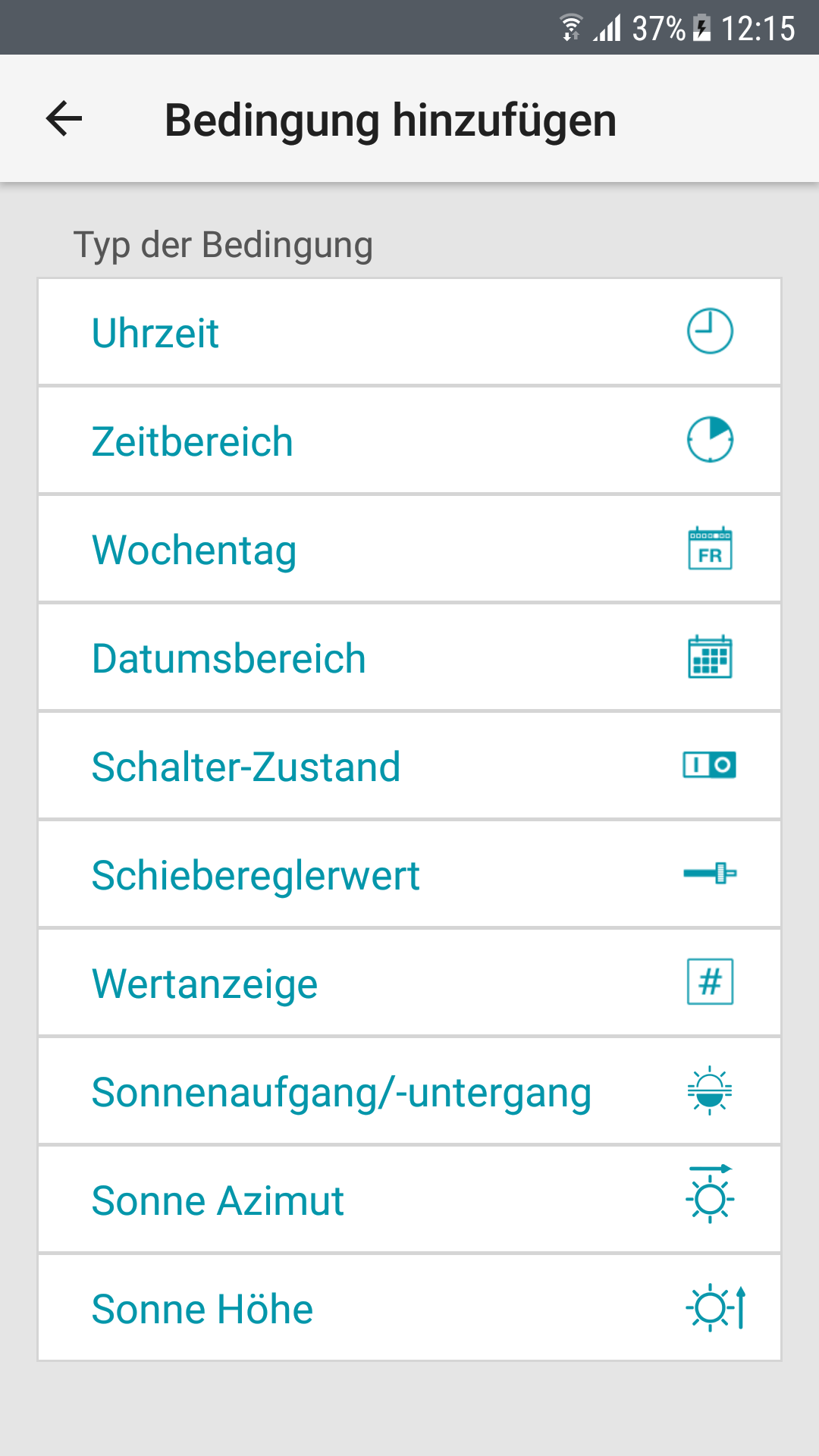Image resolution: width=819 pixels, height=1456 pixels.
Task: Tap the Sonne Höhe row
Action: (409, 1308)
